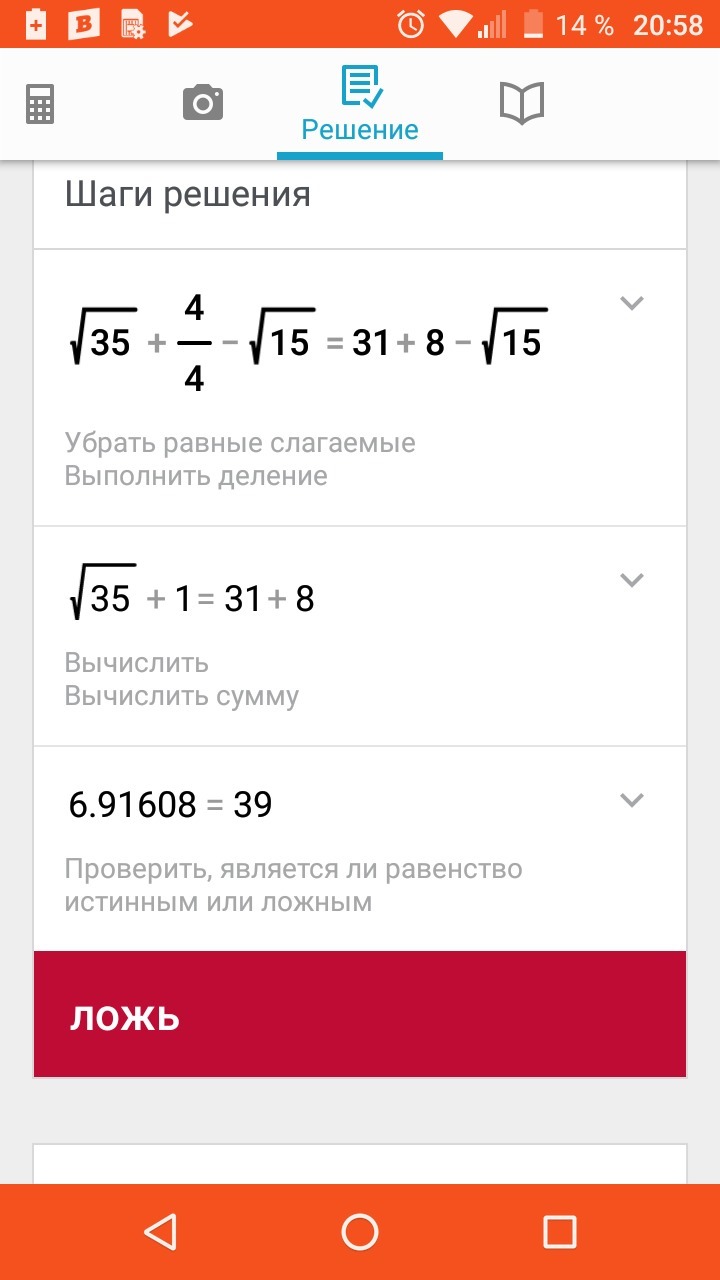This screenshot has width=720, height=1280.
Task: Expand the 6.91608 = 39 step
Action: pyautogui.click(x=631, y=800)
